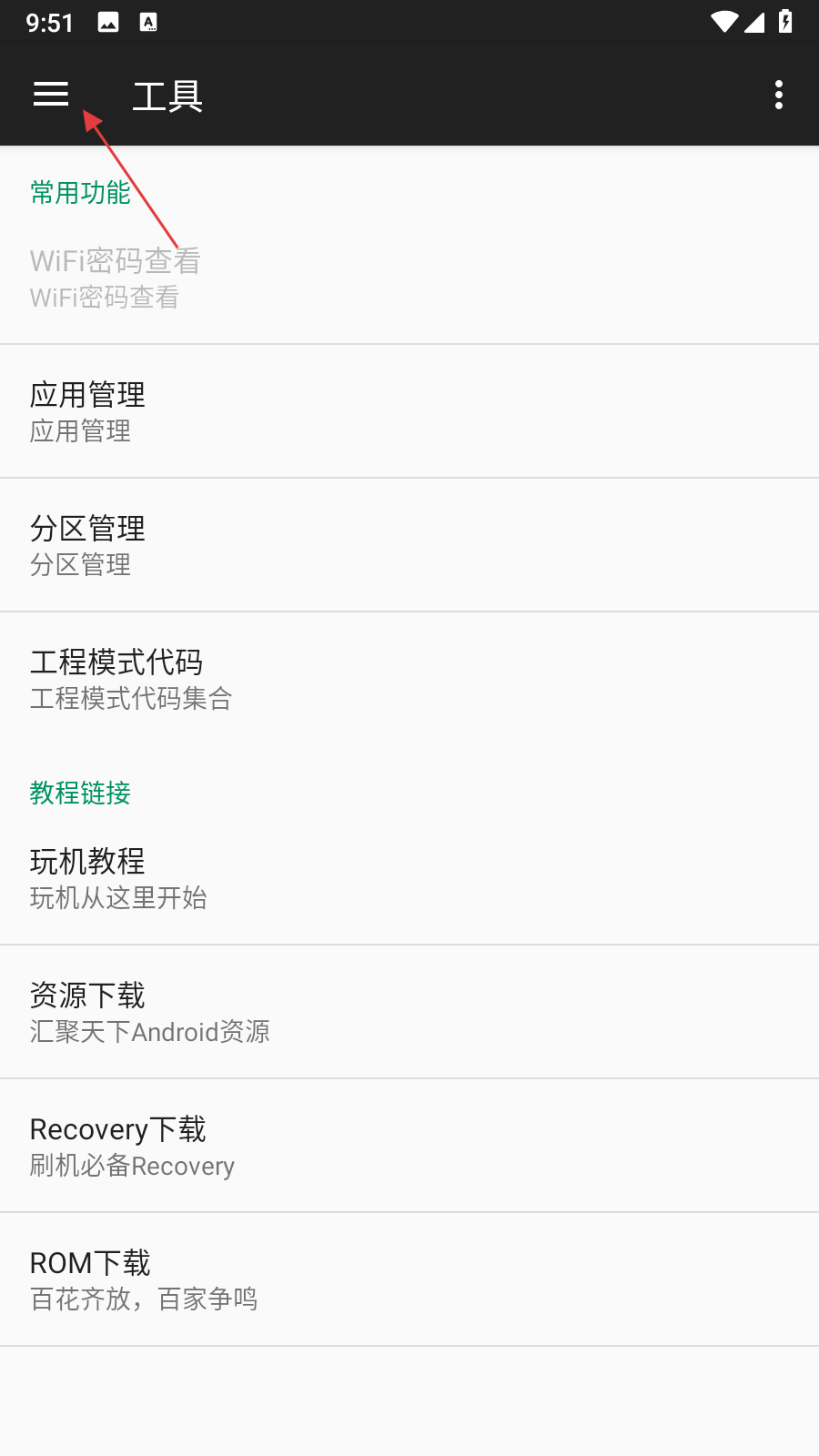Image resolution: width=819 pixels, height=1456 pixels.
Task: Tap the cellular signal icon
Action: click(x=756, y=22)
